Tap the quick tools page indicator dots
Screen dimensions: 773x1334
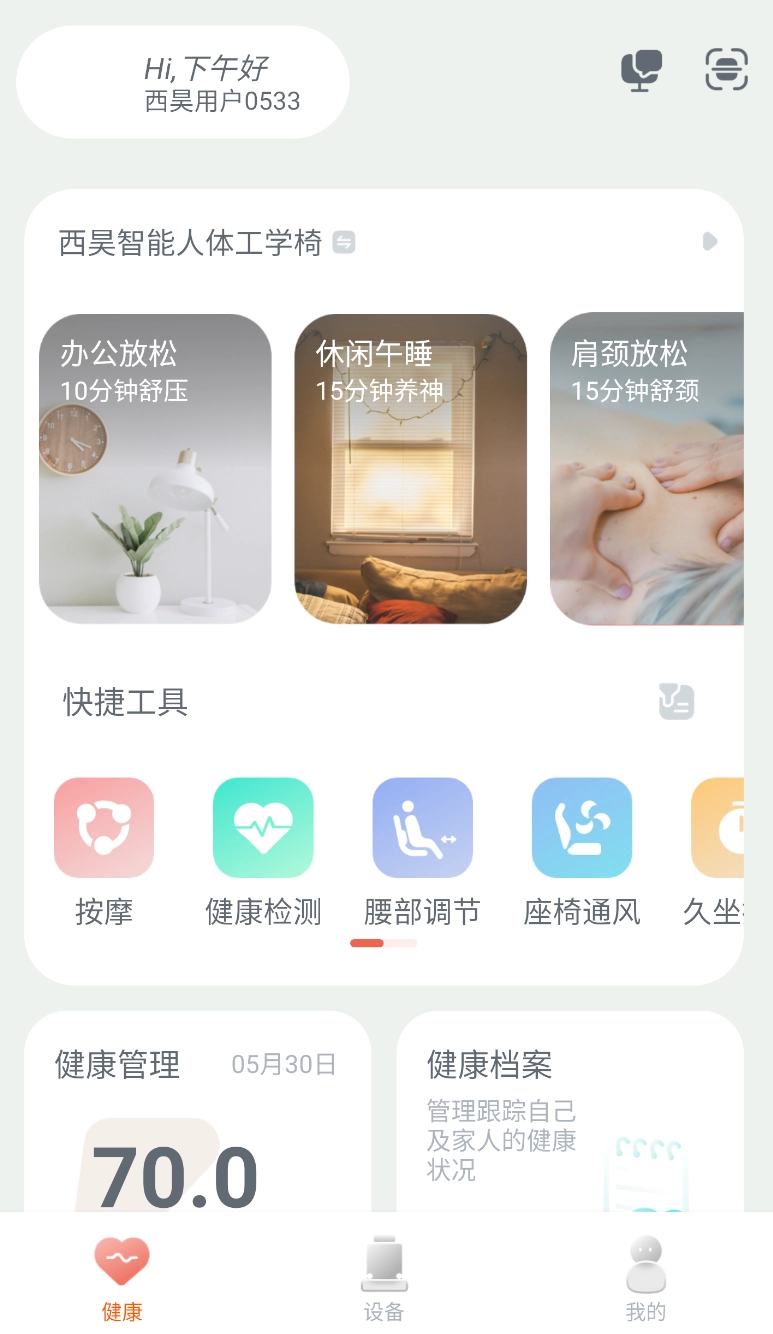point(383,942)
